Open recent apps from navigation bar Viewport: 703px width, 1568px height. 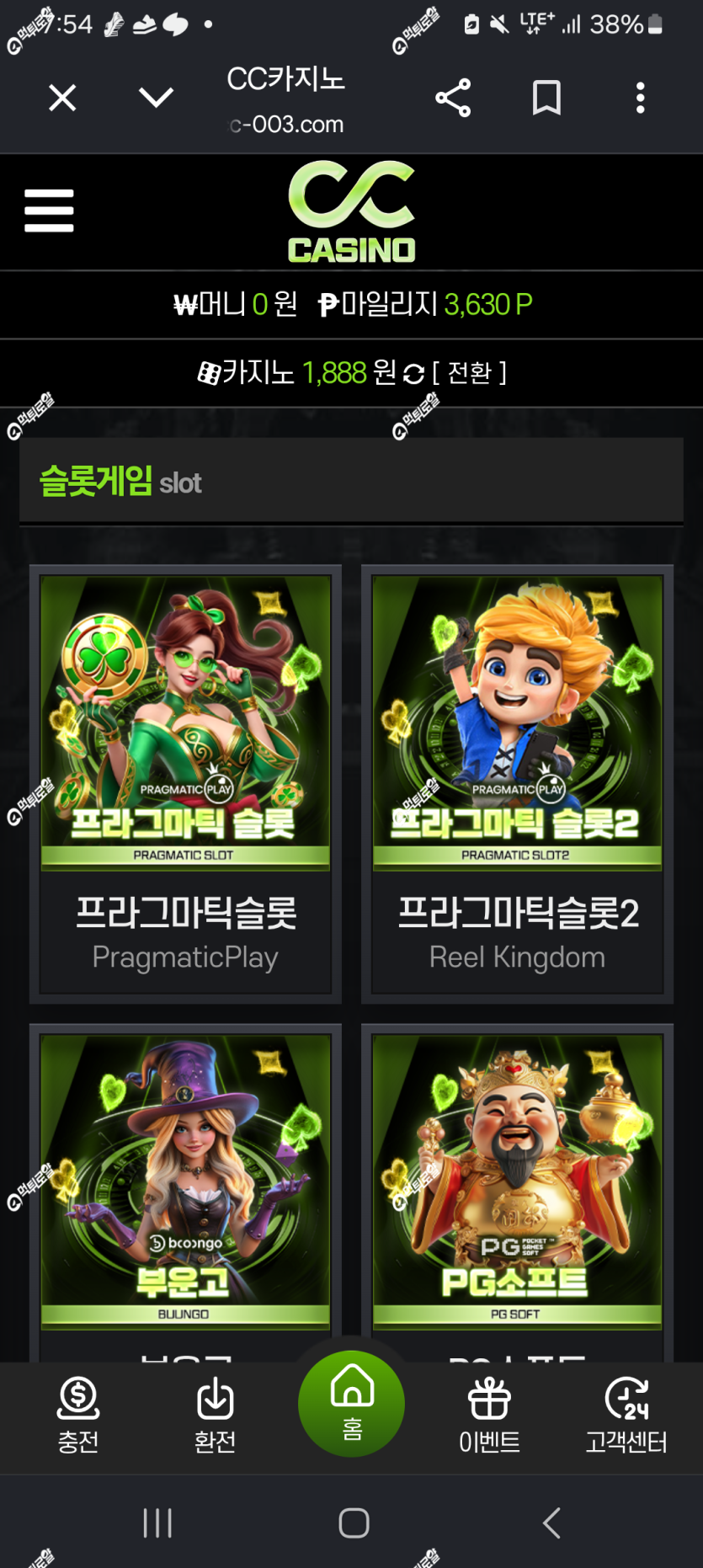[157, 1523]
